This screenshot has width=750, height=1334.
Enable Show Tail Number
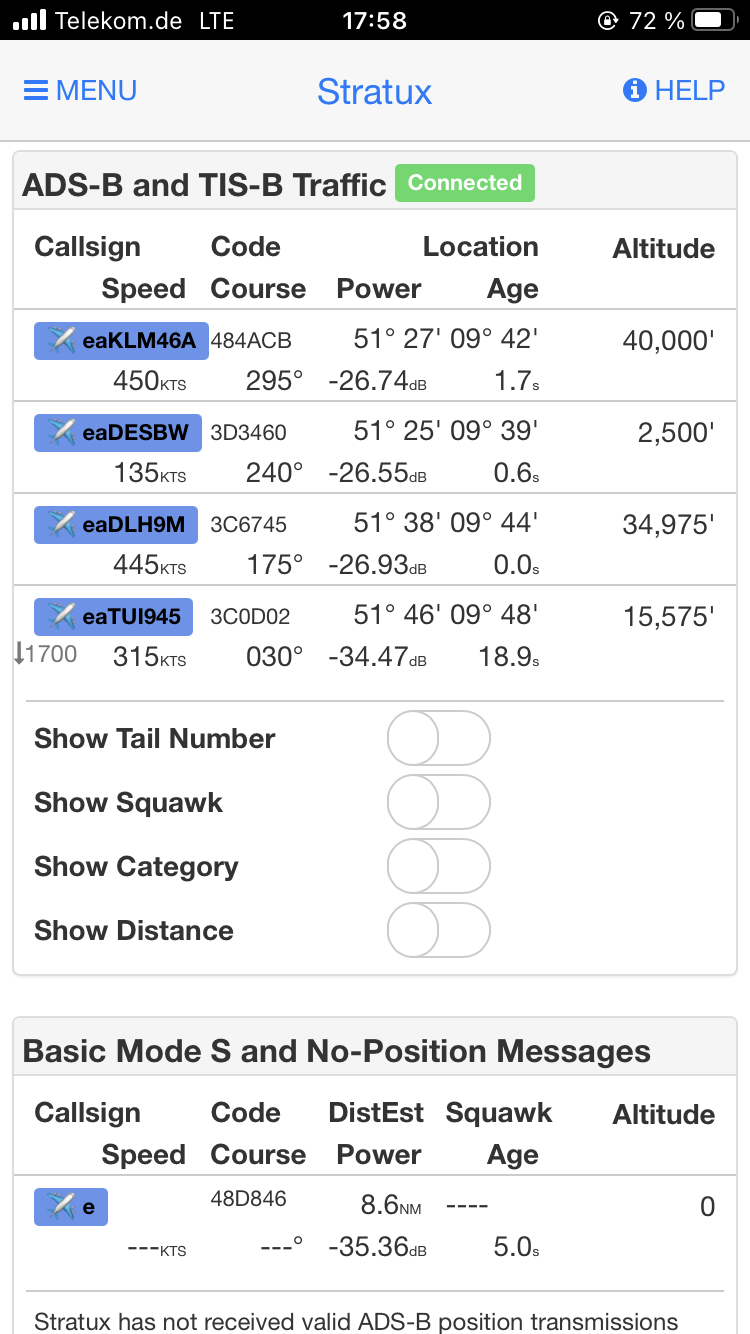[x=438, y=739]
